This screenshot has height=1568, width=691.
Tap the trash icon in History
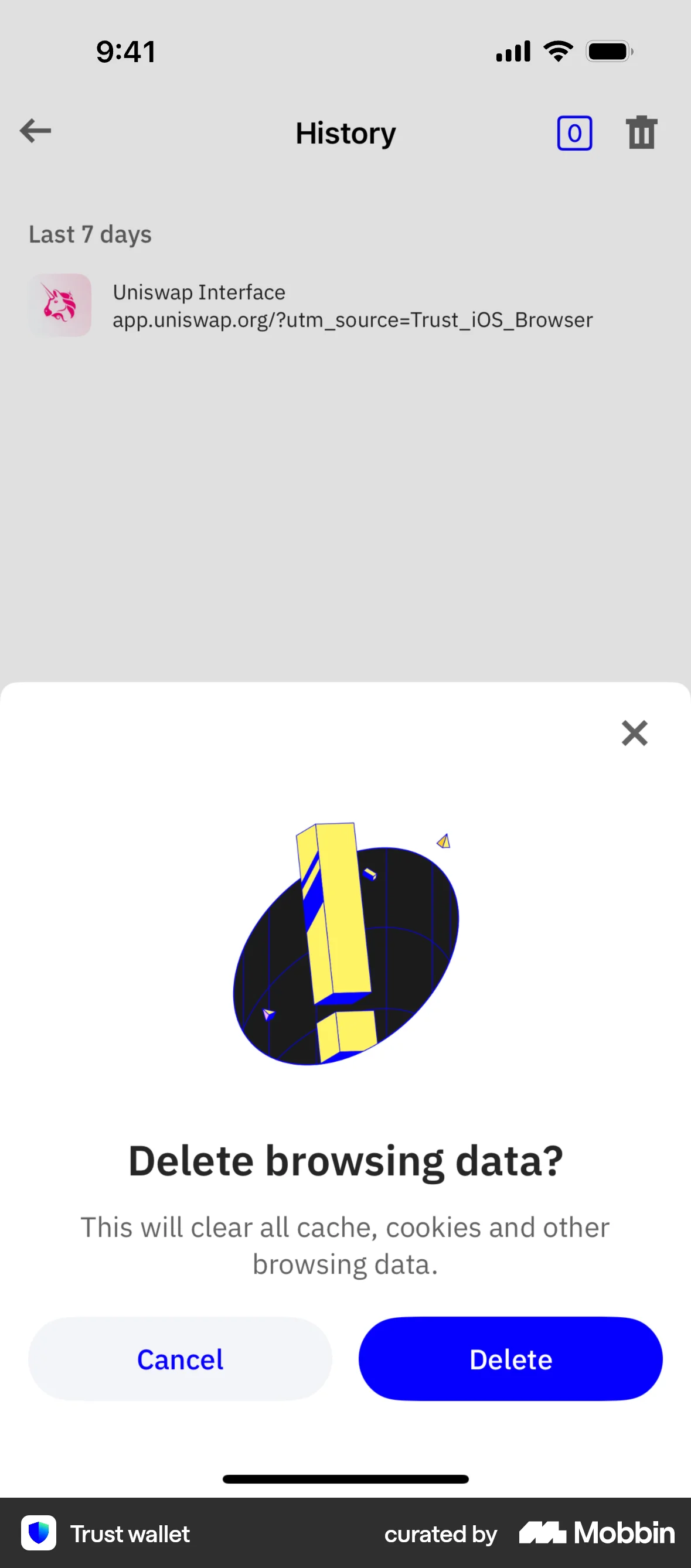click(641, 132)
